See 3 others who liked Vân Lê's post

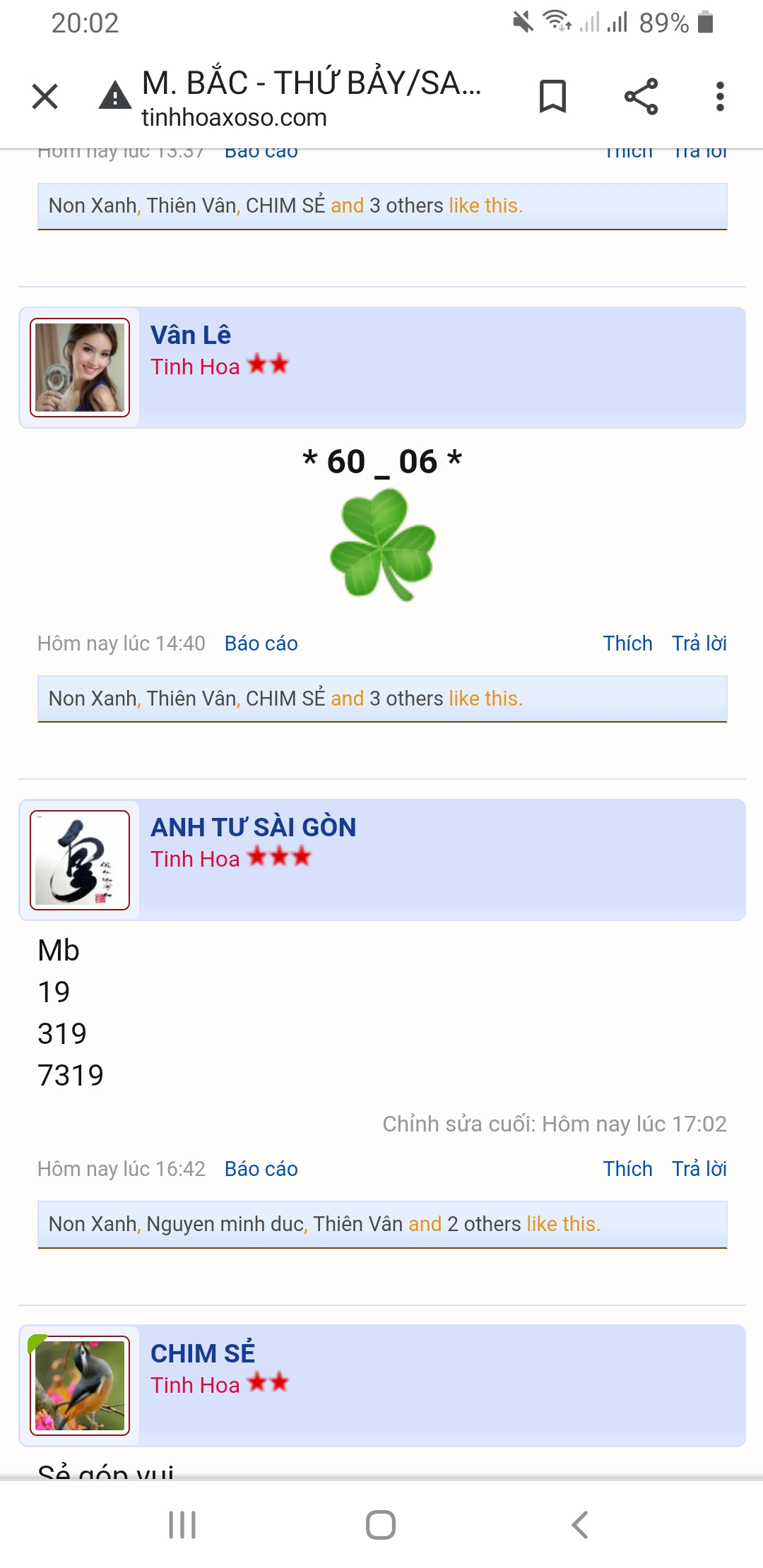click(406, 699)
